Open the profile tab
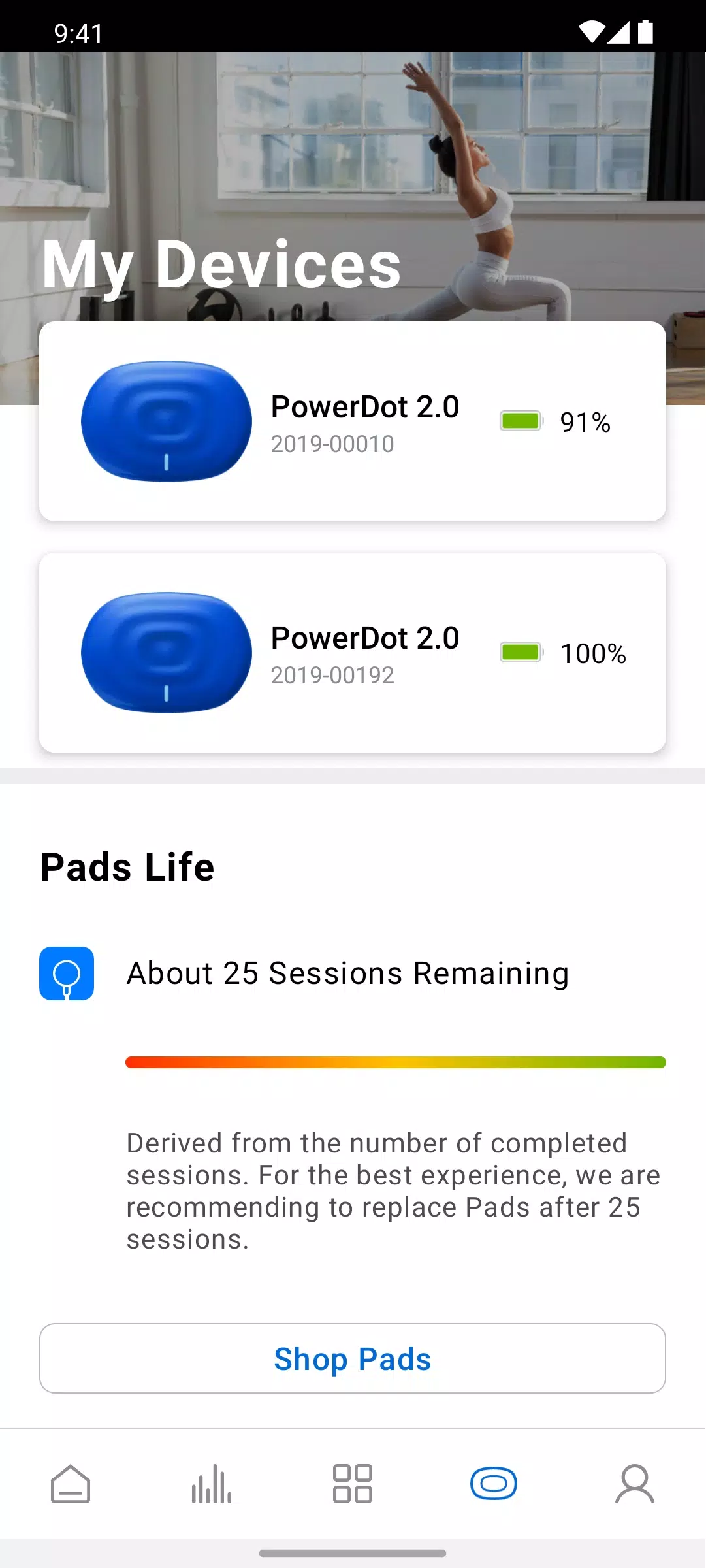The height and width of the screenshot is (1568, 706). click(x=635, y=1484)
